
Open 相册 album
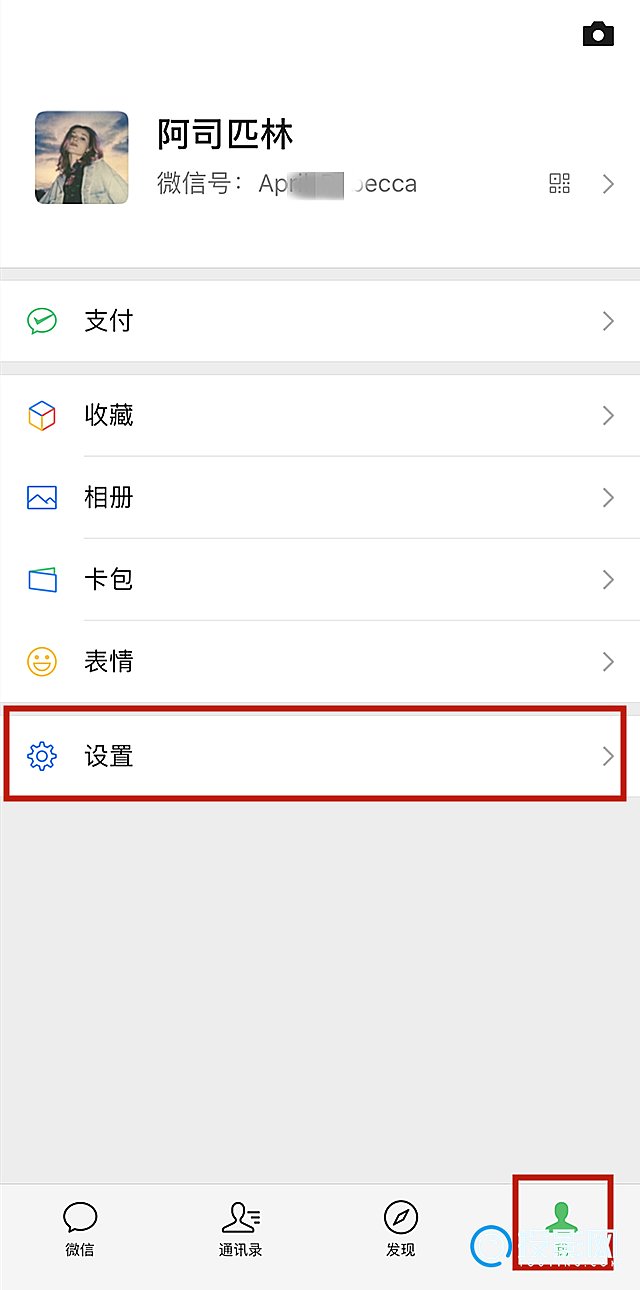[320, 498]
